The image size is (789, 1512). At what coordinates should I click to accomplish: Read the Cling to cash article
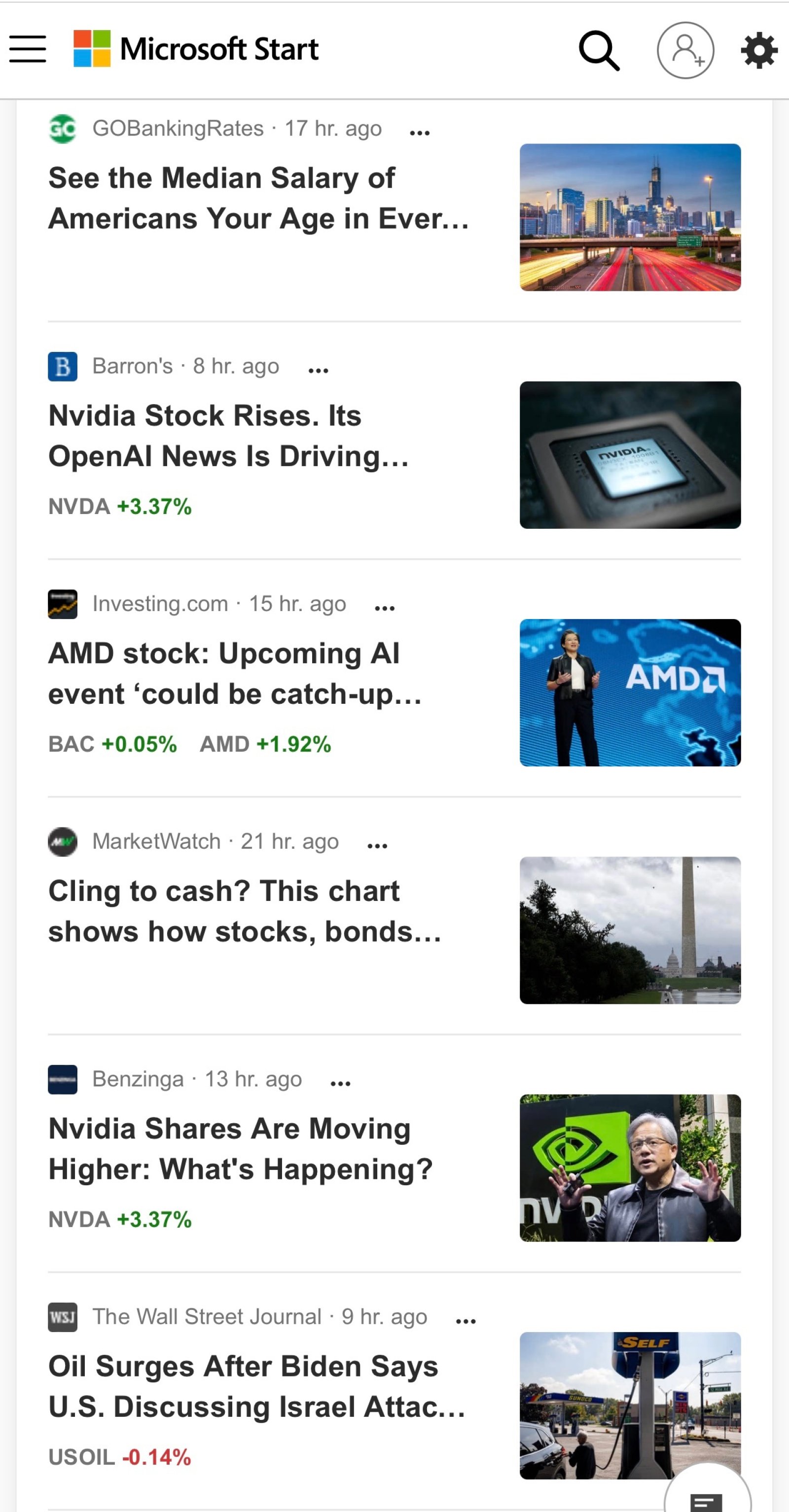[245, 912]
